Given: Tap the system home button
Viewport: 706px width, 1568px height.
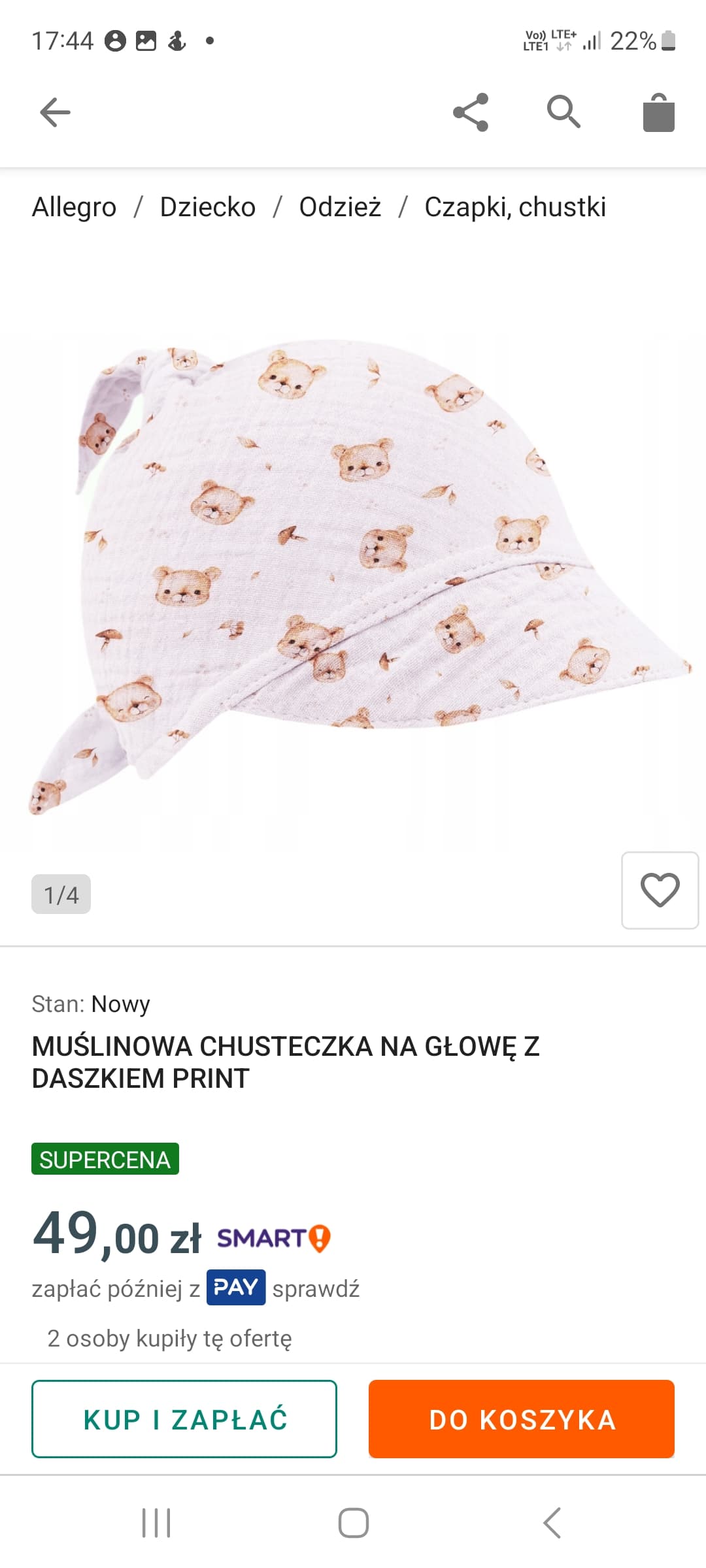Looking at the screenshot, I should point(353,1523).
